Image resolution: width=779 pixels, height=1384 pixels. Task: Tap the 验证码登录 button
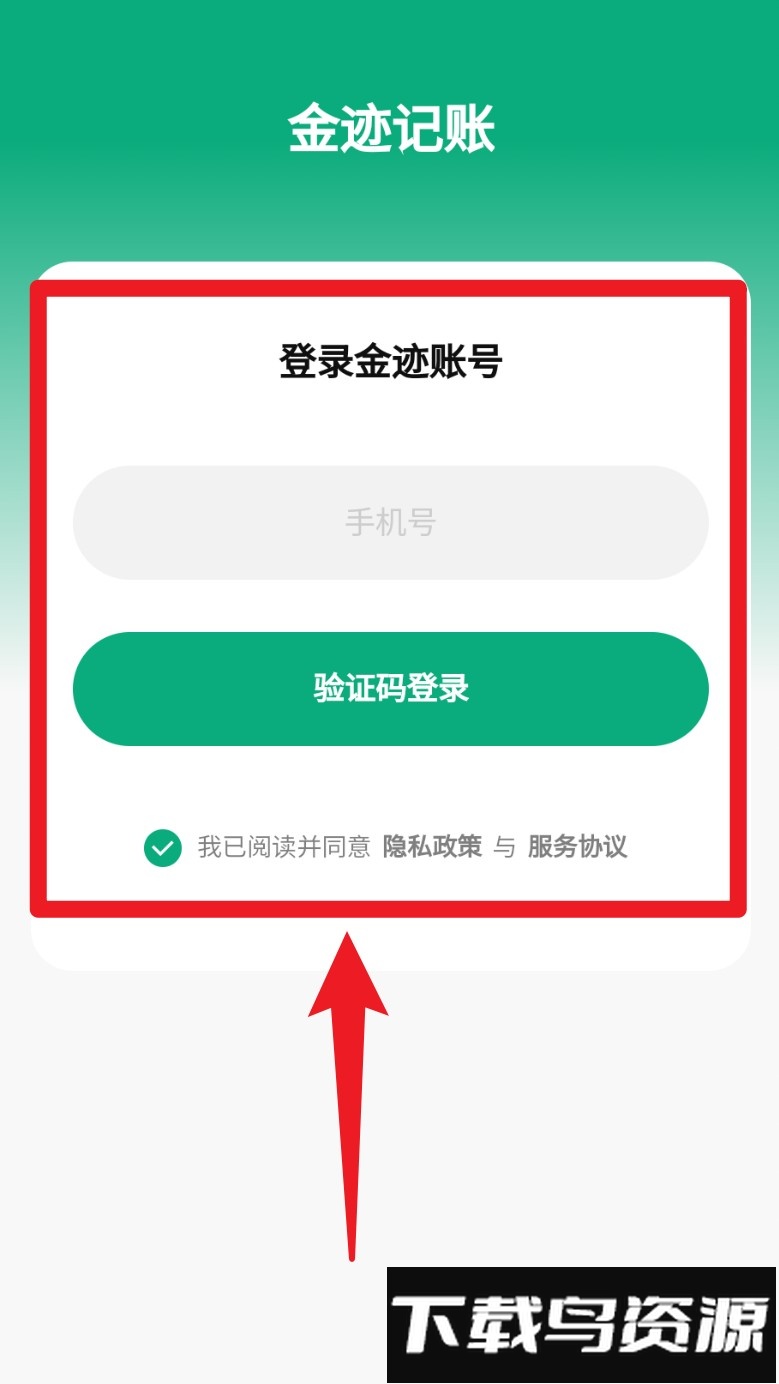tap(390, 689)
